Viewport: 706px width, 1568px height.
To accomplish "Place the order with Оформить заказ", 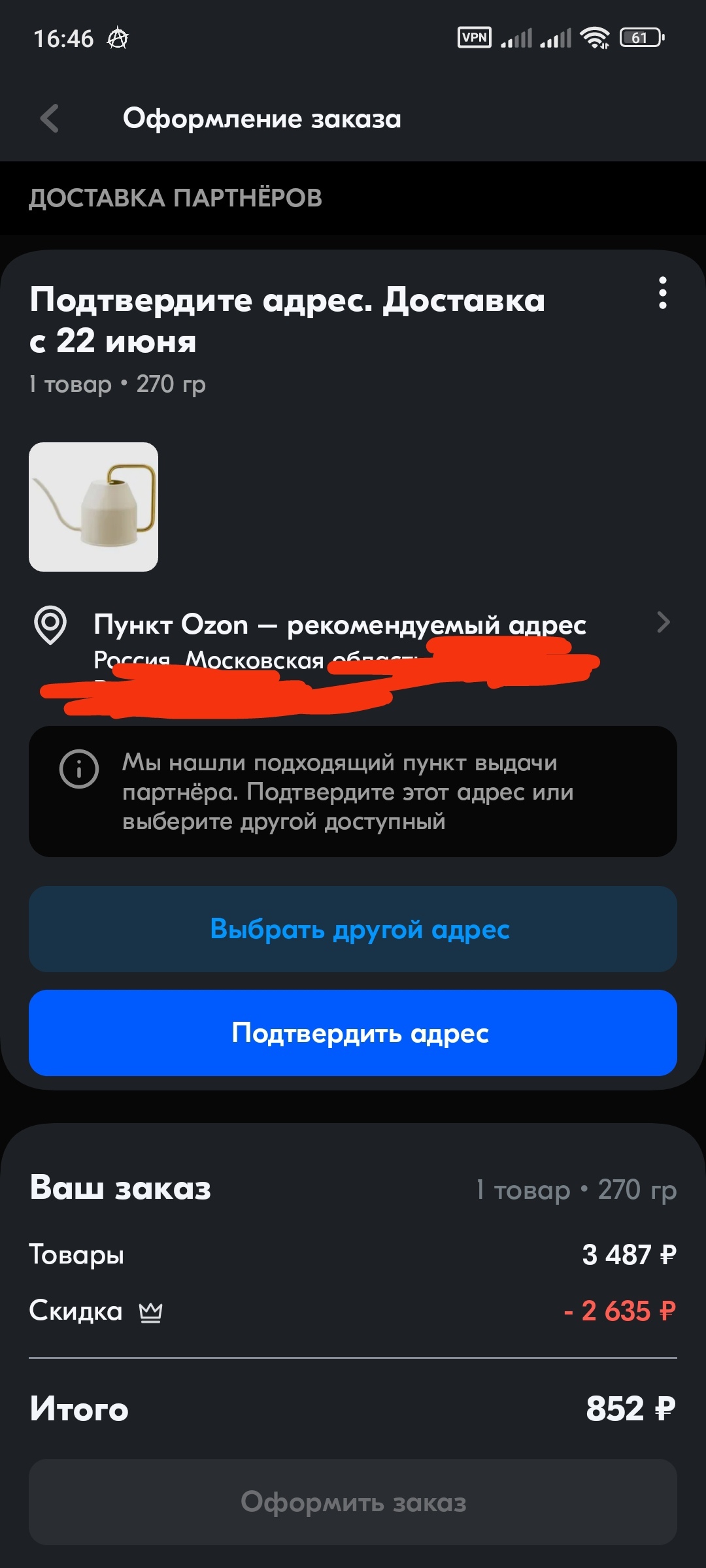I will (x=353, y=1502).
